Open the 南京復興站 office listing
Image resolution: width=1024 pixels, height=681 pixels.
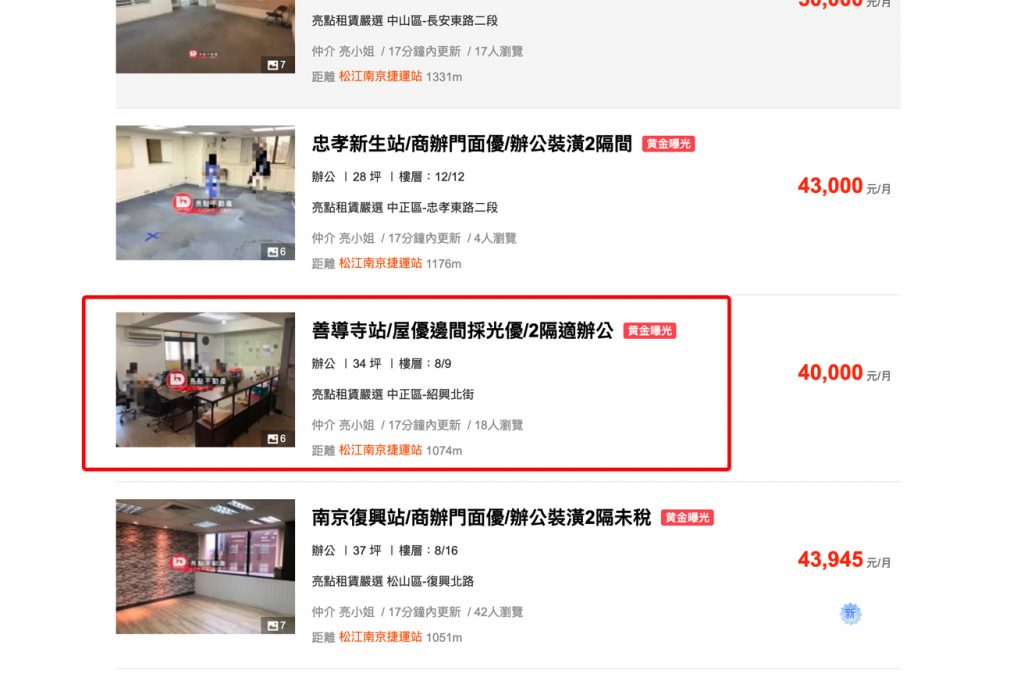[x=481, y=518]
